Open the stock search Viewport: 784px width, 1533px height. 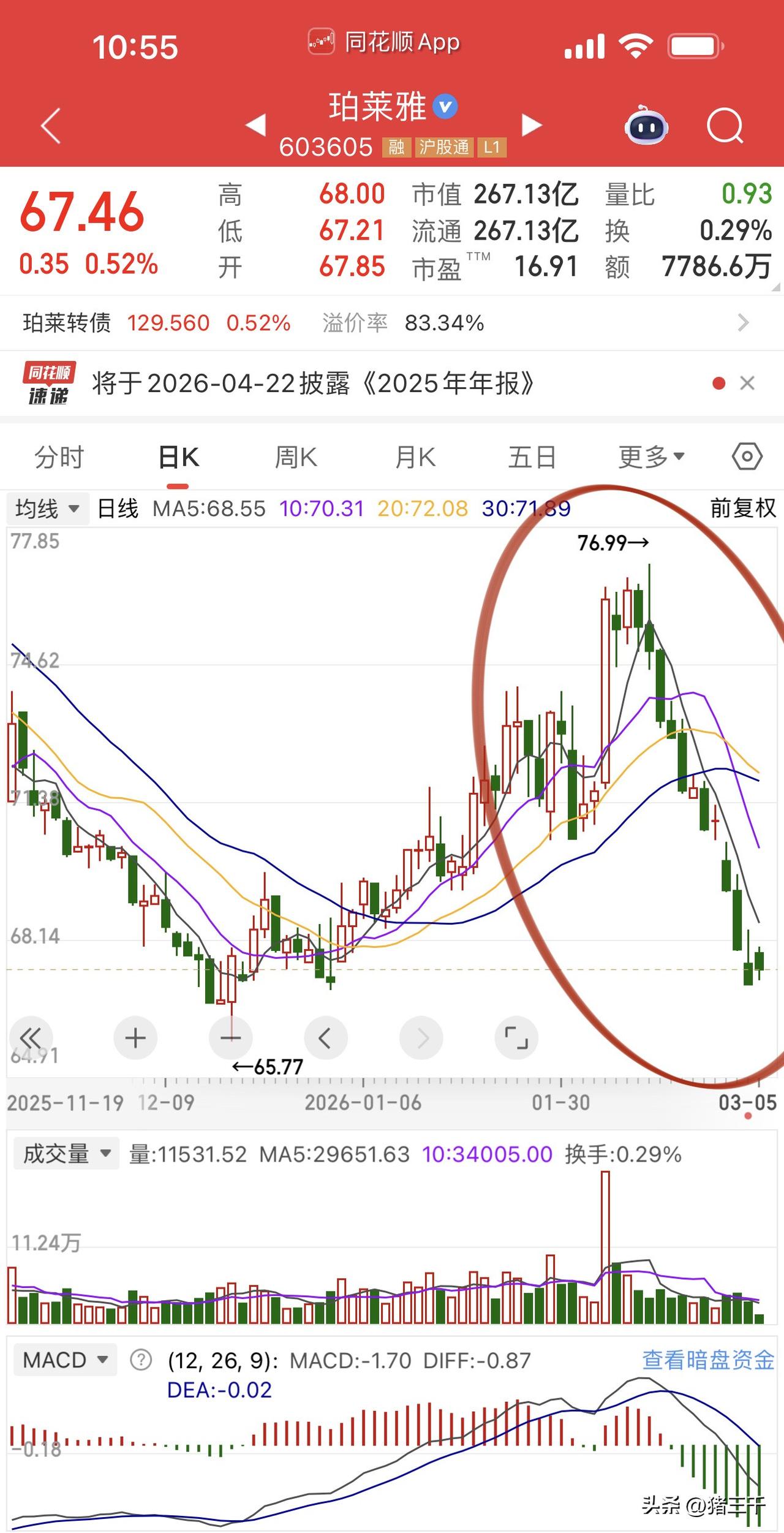coord(725,125)
